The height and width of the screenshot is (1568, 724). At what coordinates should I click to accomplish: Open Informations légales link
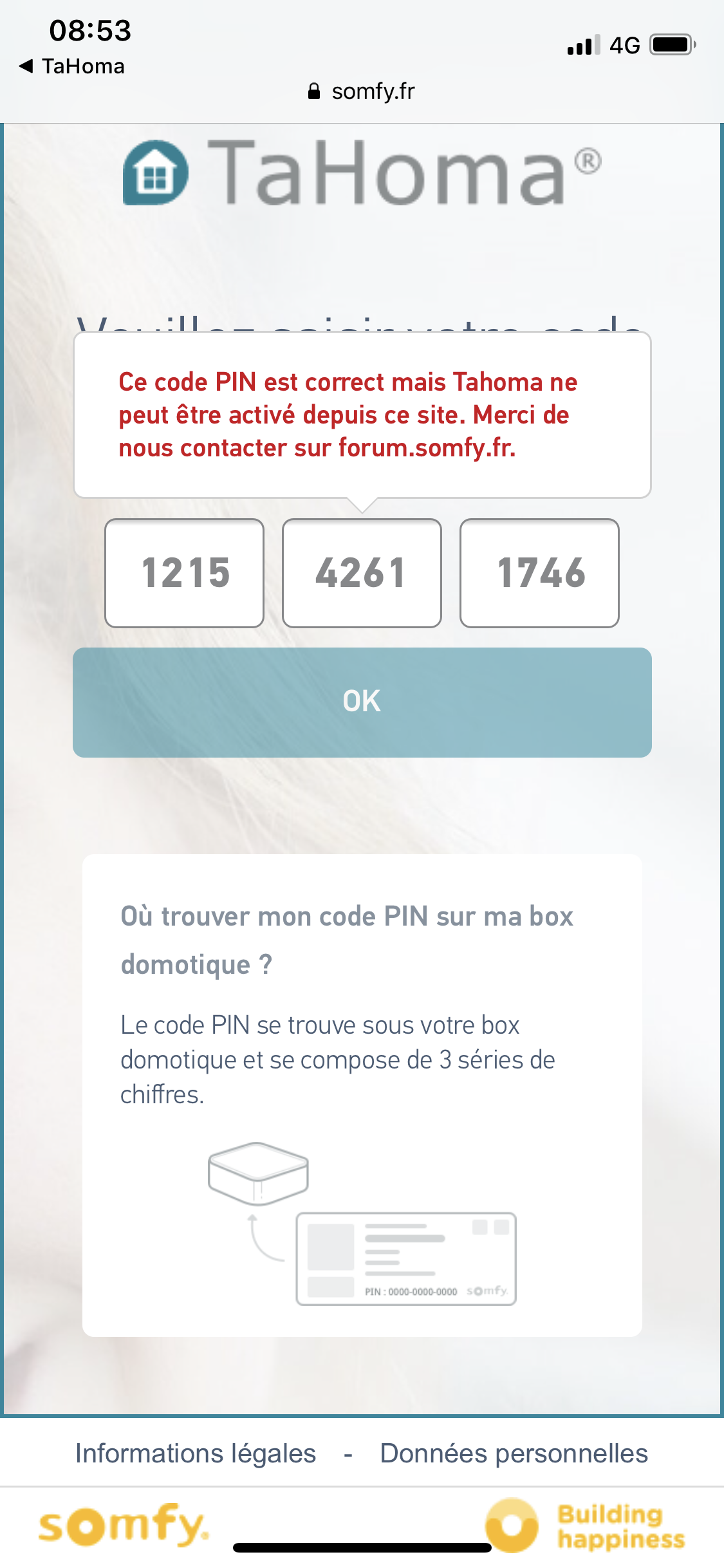(196, 1453)
